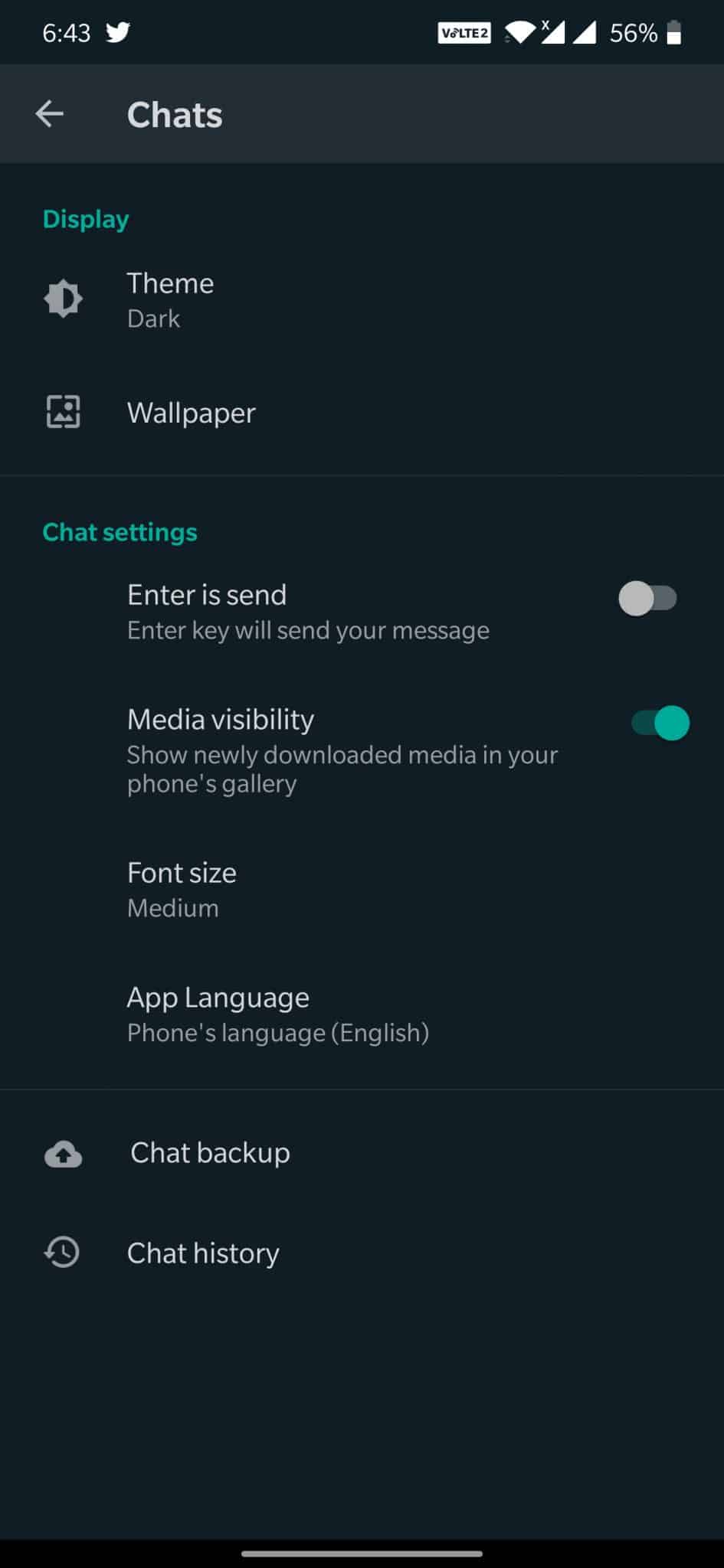Open Chat history
This screenshot has width=724, height=1568.
(362, 1253)
